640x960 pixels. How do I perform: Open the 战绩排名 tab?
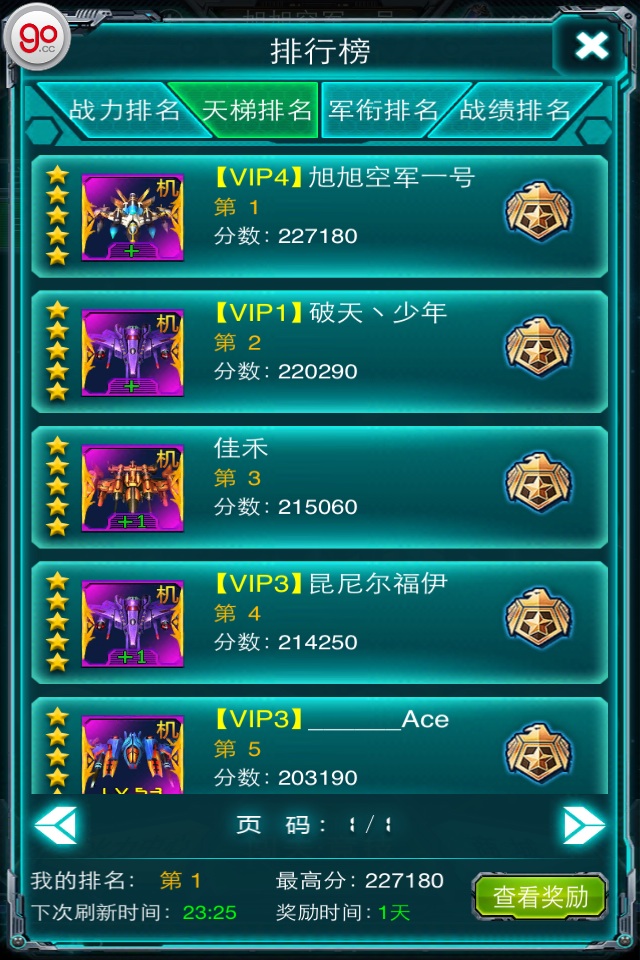pyautogui.click(x=515, y=110)
